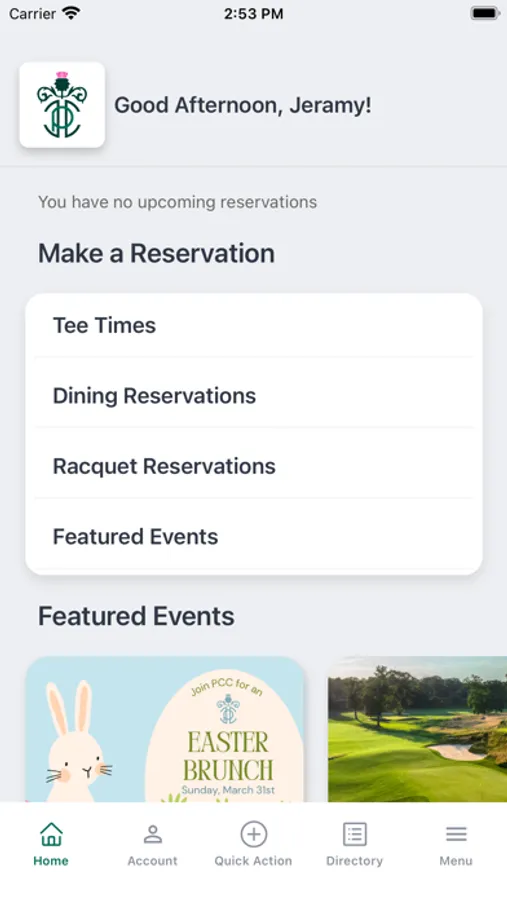The height and width of the screenshot is (900, 507).
Task: Switch to the Account tab
Action: coord(152,845)
